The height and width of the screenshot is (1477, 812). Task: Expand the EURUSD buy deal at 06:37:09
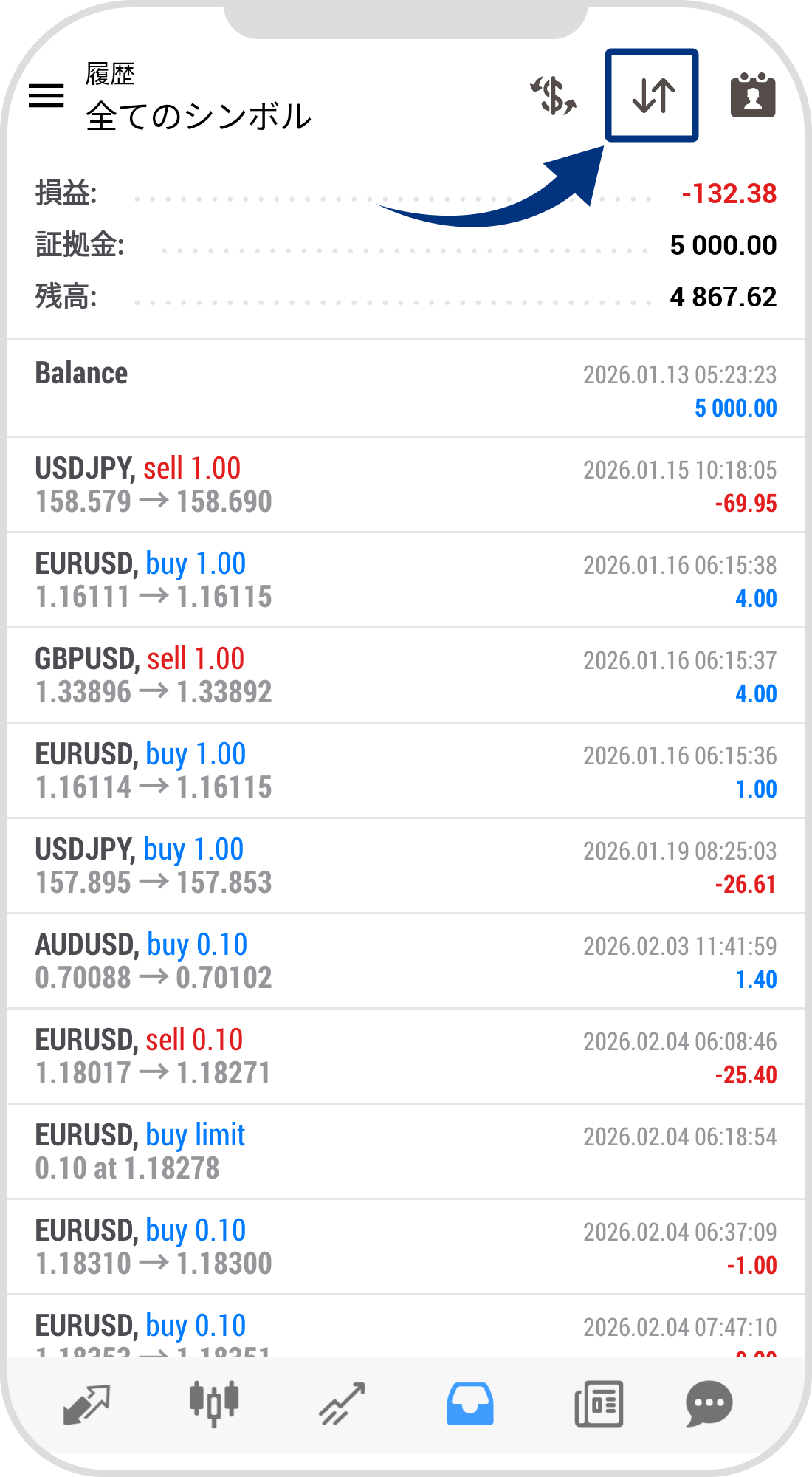coord(406,1247)
